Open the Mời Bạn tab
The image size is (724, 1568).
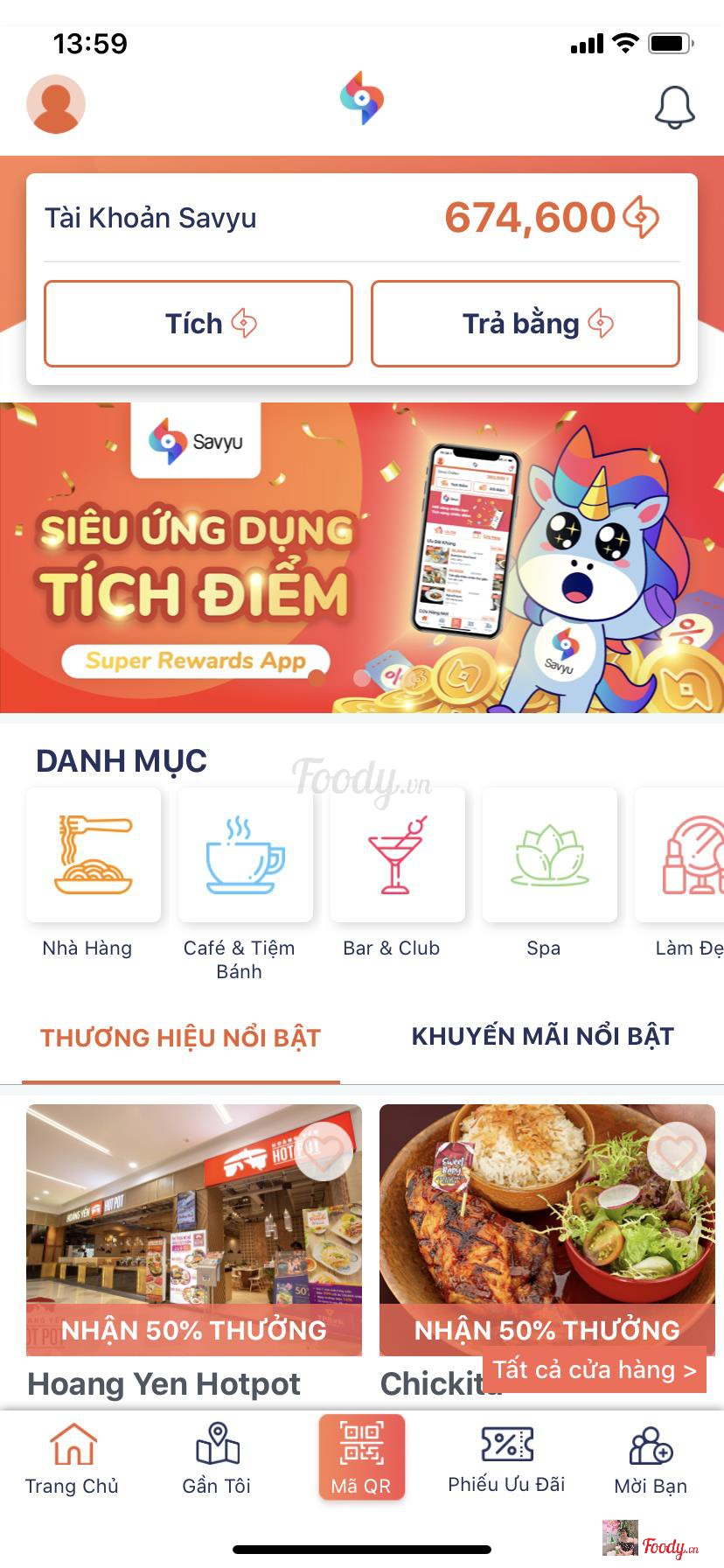651,1459
